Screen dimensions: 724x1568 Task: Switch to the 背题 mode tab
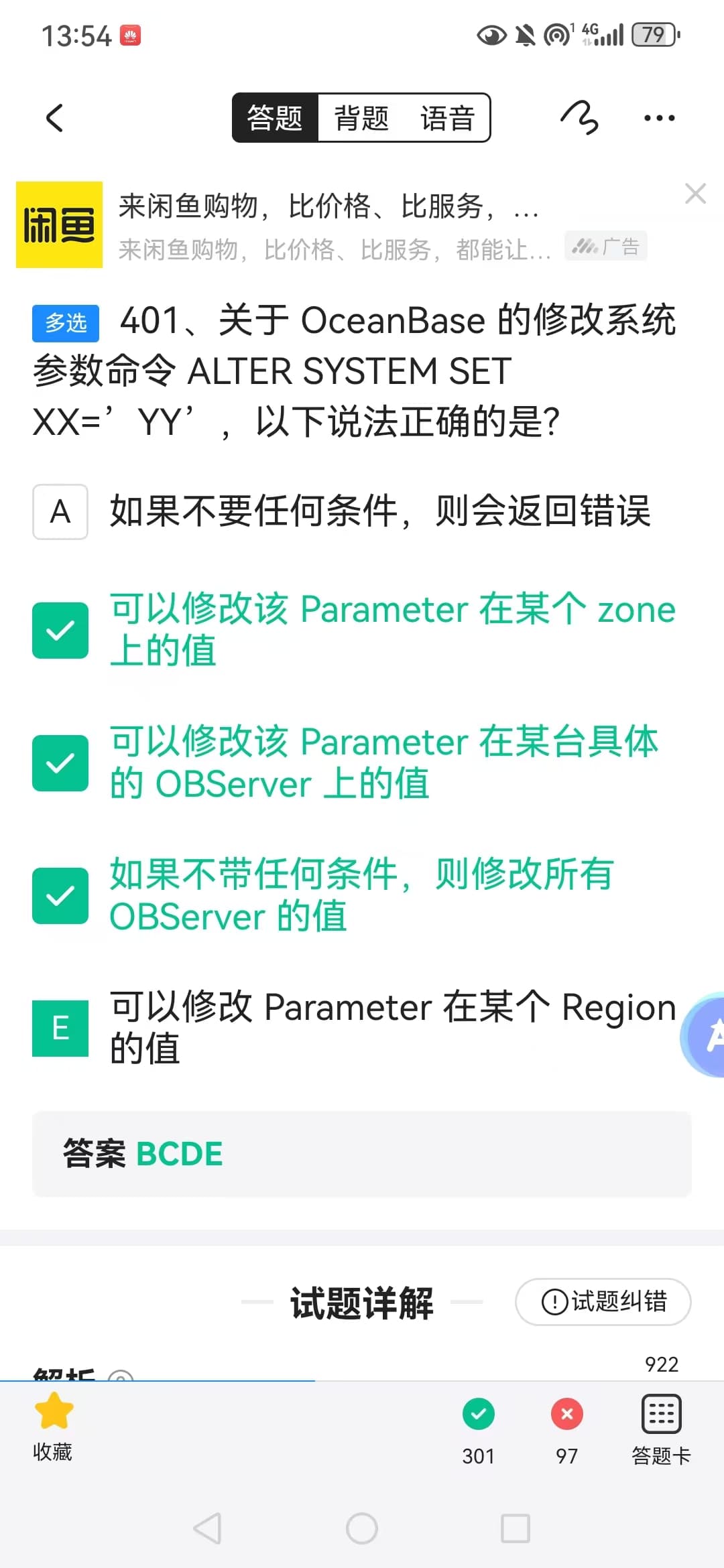[x=361, y=118]
